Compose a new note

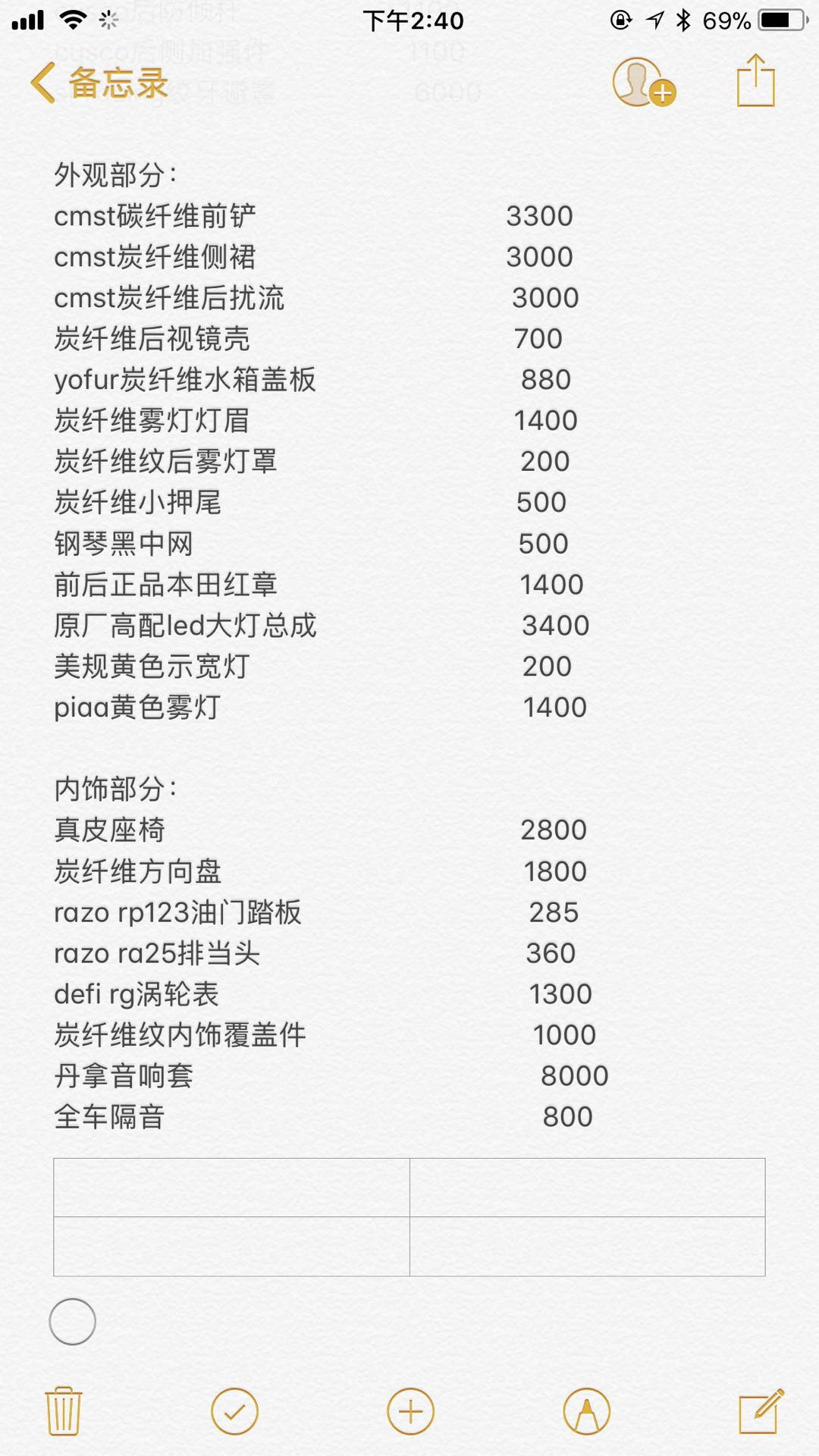pos(761,1410)
